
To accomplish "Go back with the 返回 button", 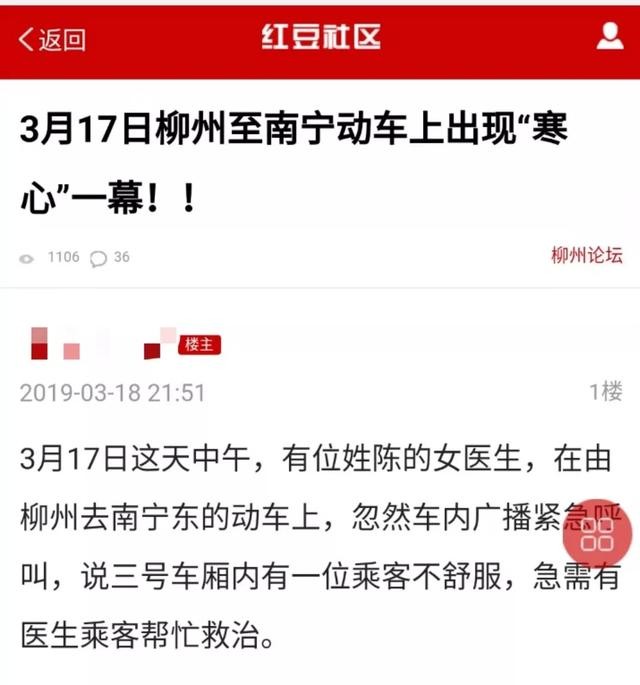I will coord(52,40).
